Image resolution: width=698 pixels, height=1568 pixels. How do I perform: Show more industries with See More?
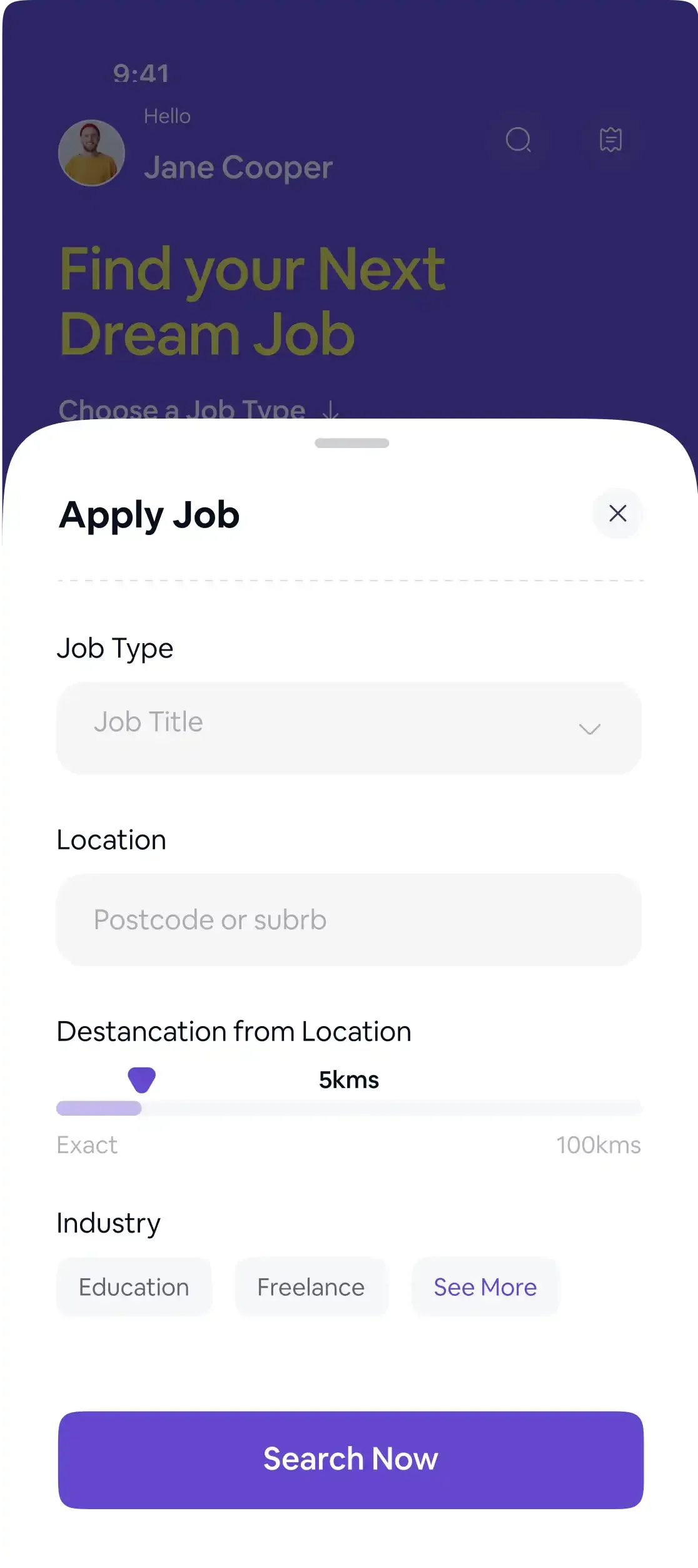485,1288
